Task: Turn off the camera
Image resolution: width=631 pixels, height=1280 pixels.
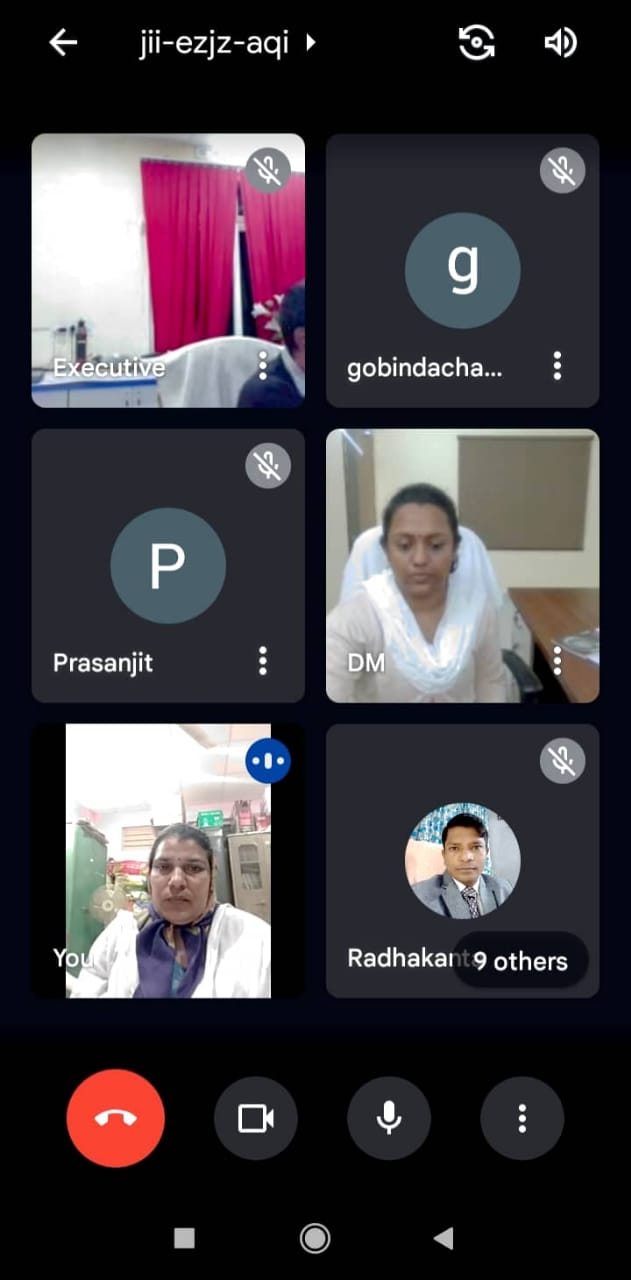Action: (x=256, y=1118)
